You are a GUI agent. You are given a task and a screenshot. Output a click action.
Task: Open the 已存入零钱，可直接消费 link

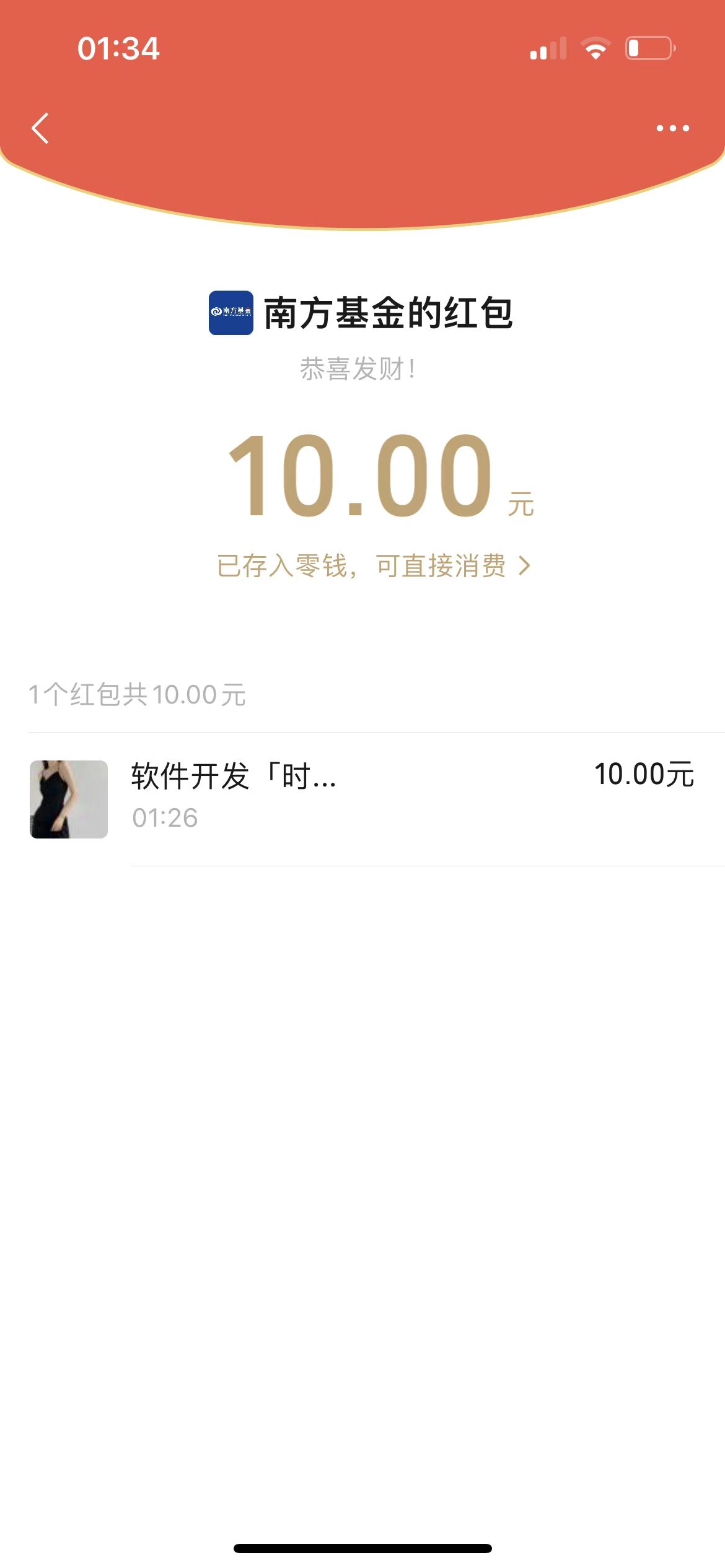click(373, 566)
